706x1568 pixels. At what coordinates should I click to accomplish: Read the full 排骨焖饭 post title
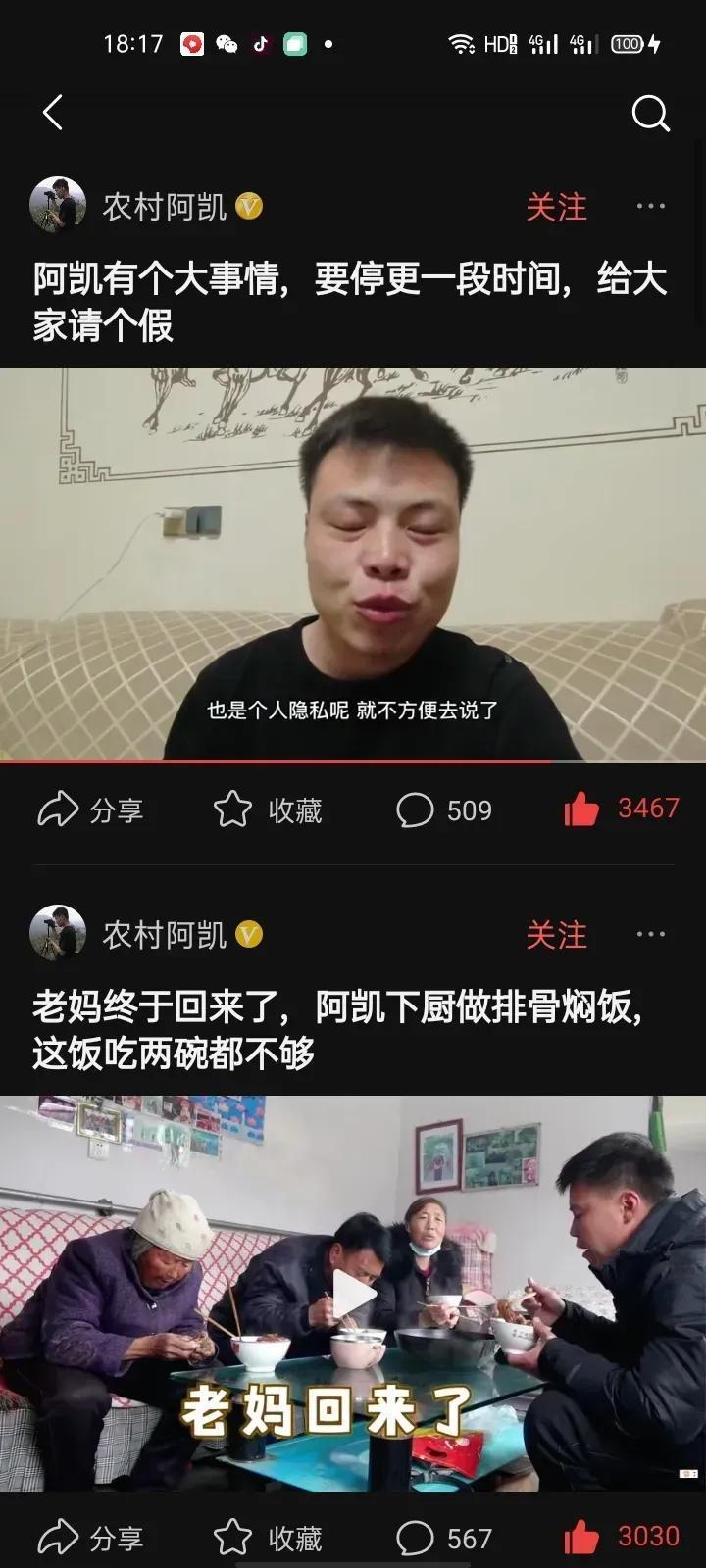[x=337, y=1030]
